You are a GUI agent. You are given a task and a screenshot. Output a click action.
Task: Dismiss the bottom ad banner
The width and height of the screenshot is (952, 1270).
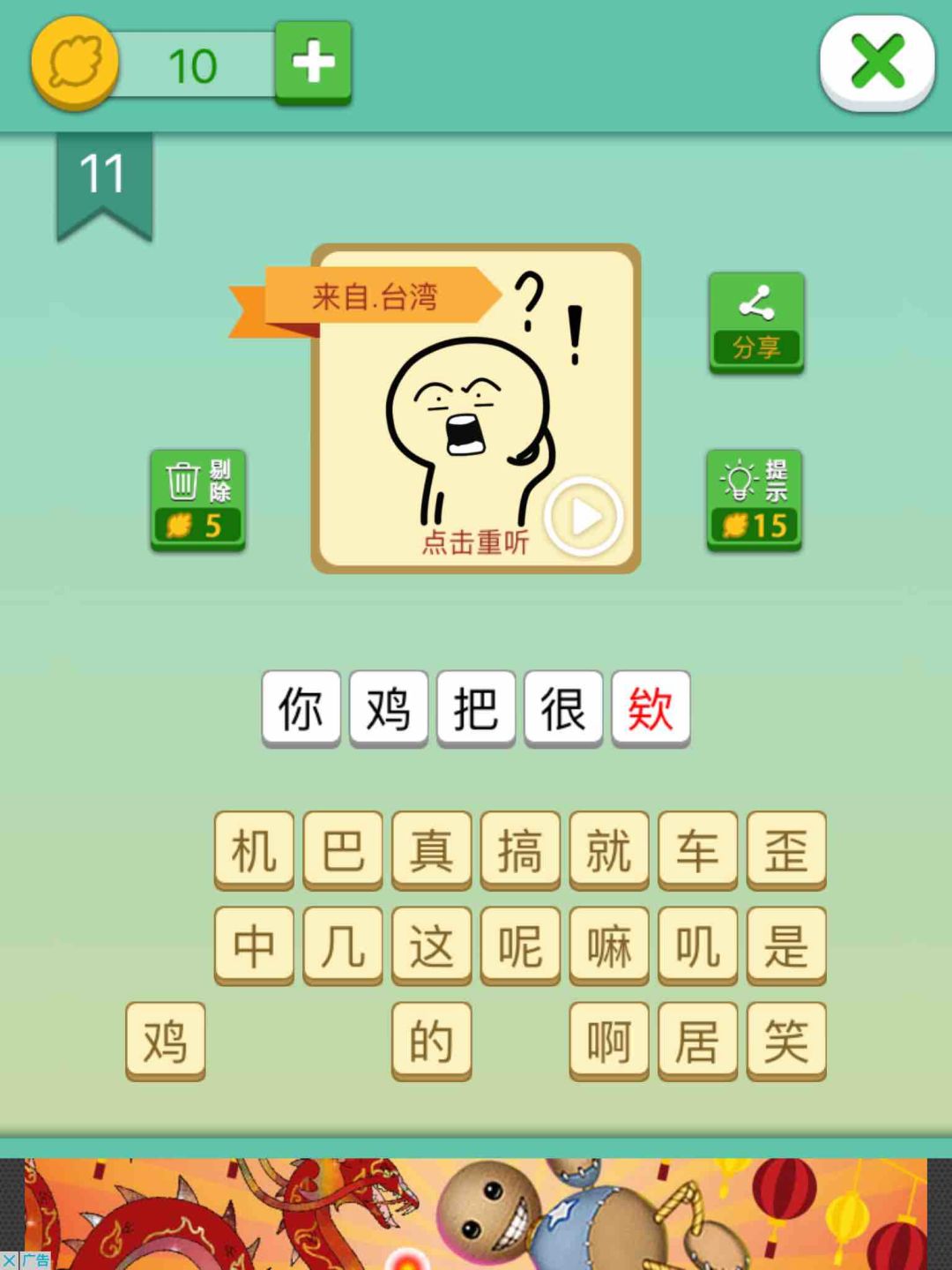8,1261
